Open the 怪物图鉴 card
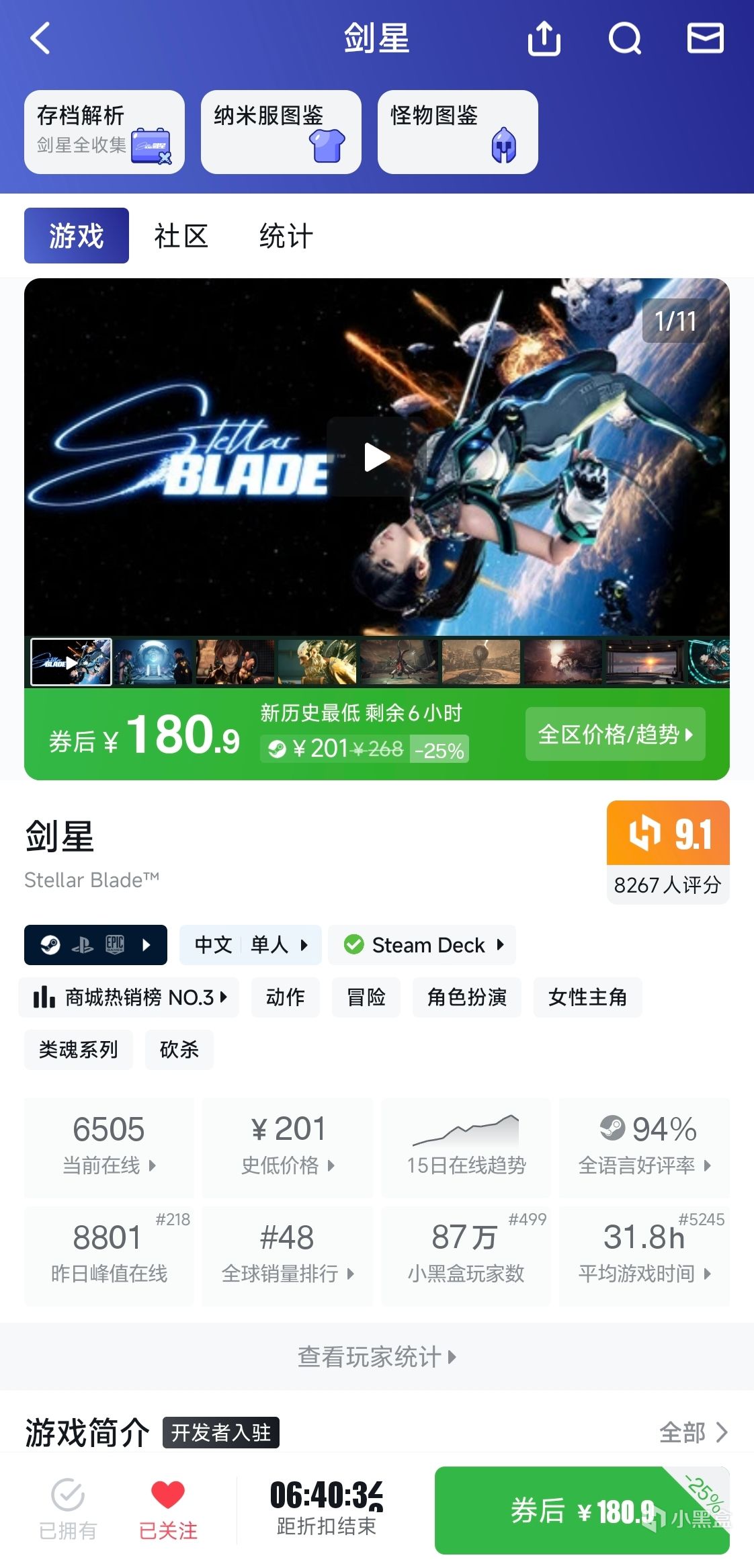The image size is (754, 1568). (x=458, y=132)
